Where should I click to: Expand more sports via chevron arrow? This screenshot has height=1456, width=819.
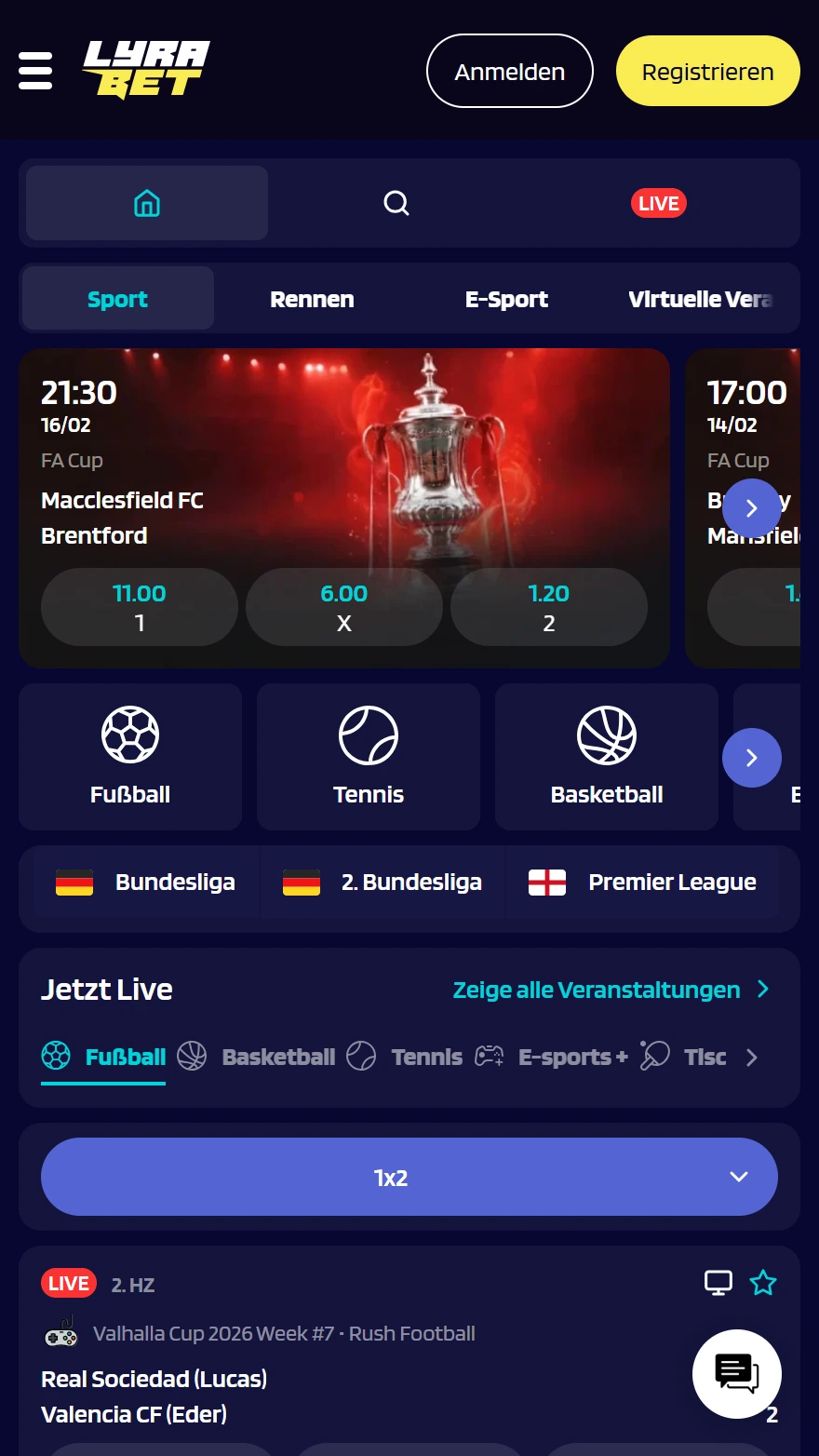coord(751,757)
